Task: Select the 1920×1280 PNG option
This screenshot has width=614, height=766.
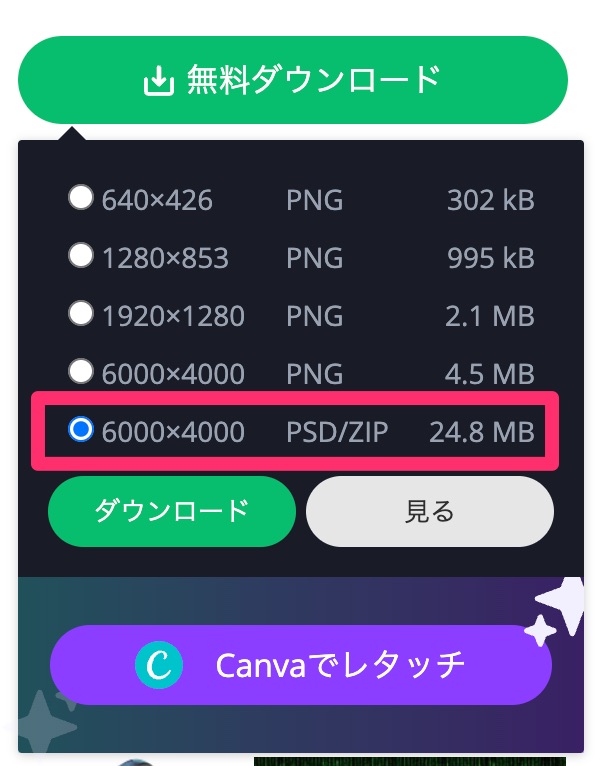Action: (x=80, y=314)
